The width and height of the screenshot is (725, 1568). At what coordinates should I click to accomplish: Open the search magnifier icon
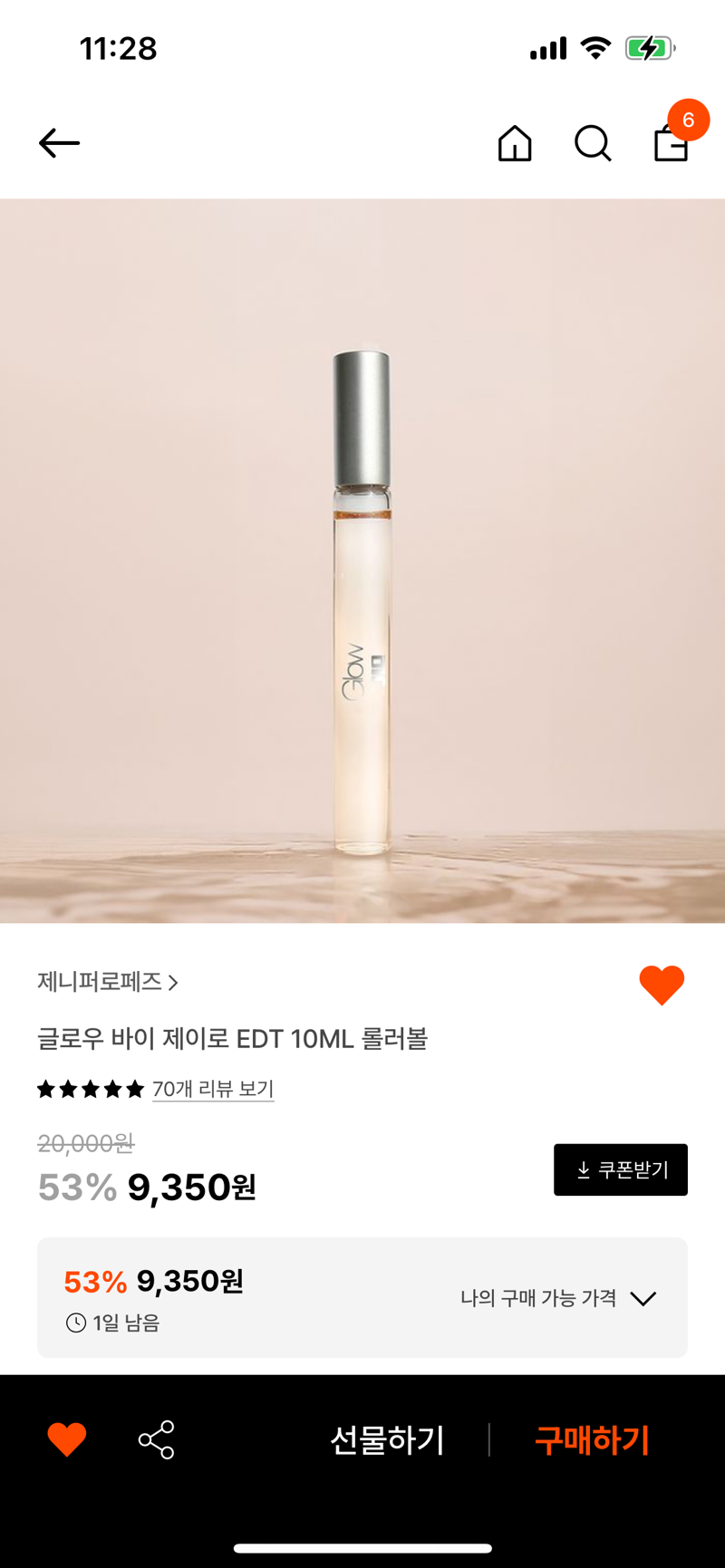click(593, 143)
